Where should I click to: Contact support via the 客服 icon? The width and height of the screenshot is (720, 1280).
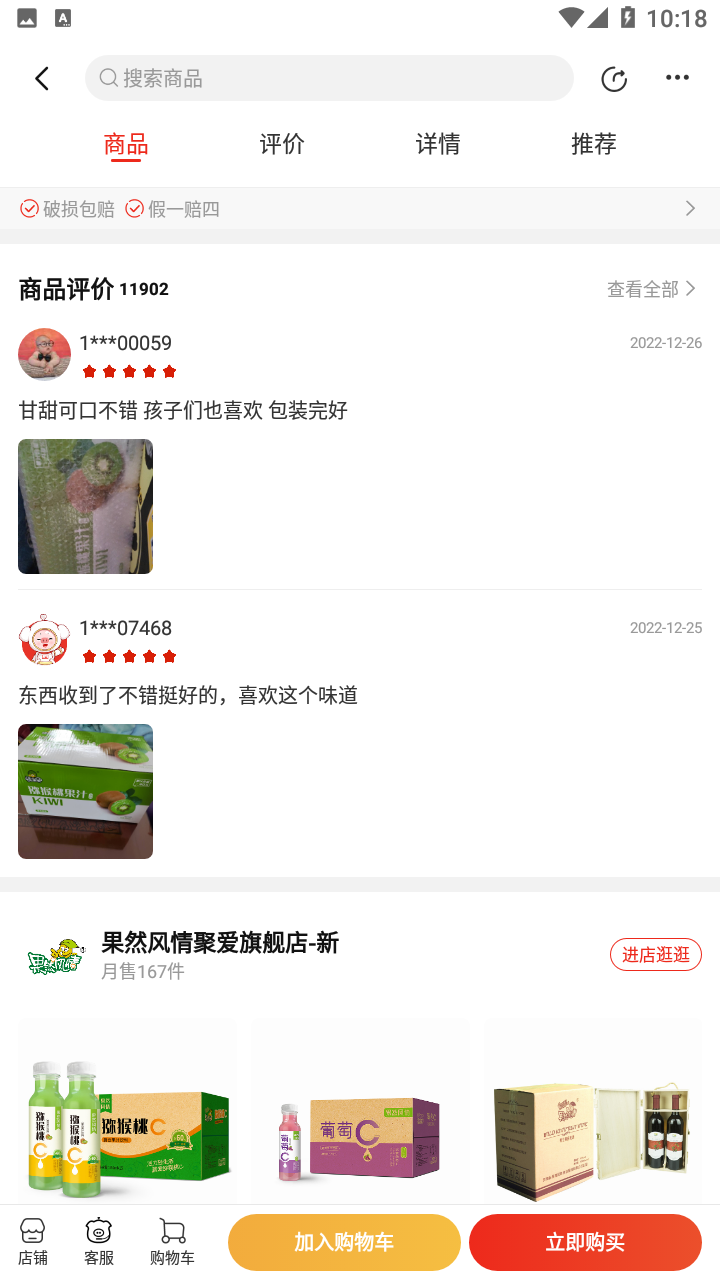98,1240
